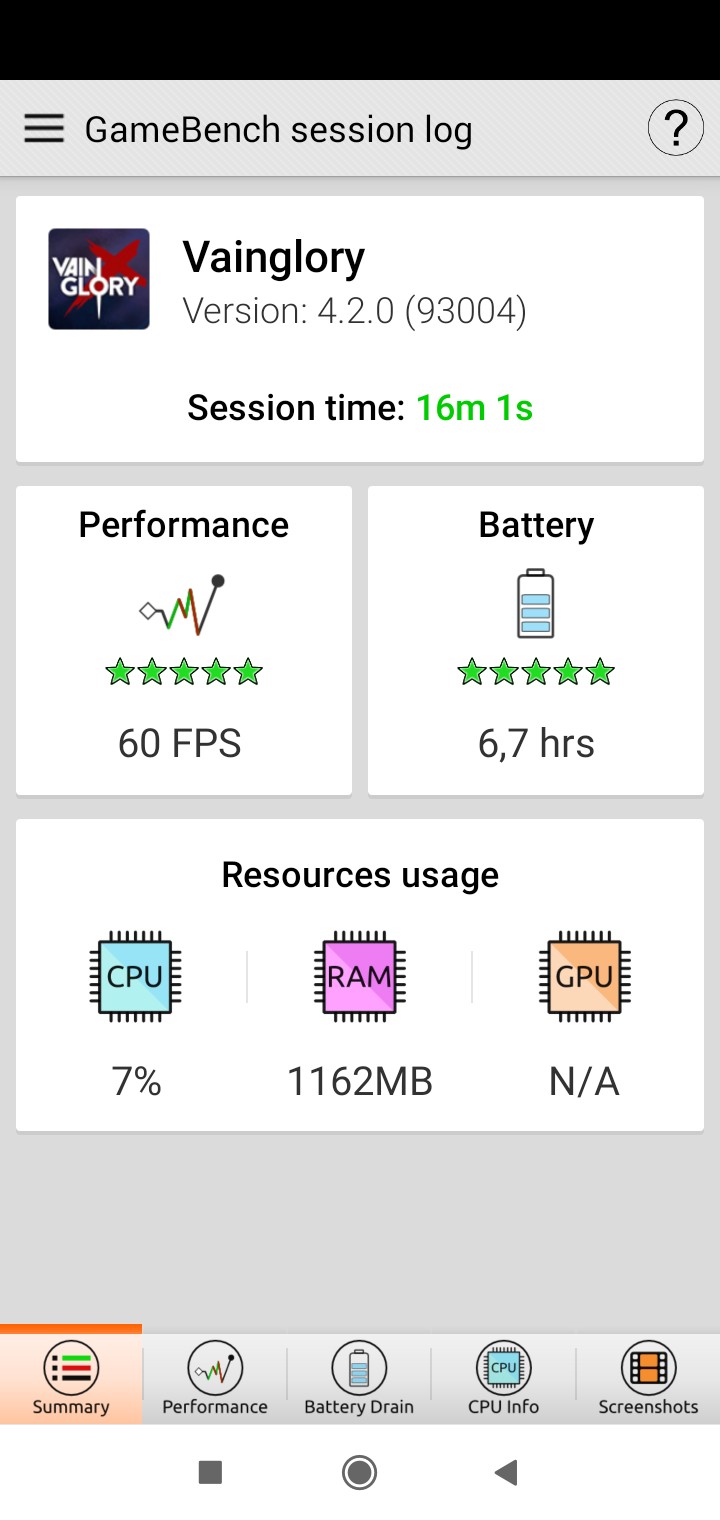Viewport: 720px width, 1520px height.
Task: Open the help question mark
Action: coord(675,129)
